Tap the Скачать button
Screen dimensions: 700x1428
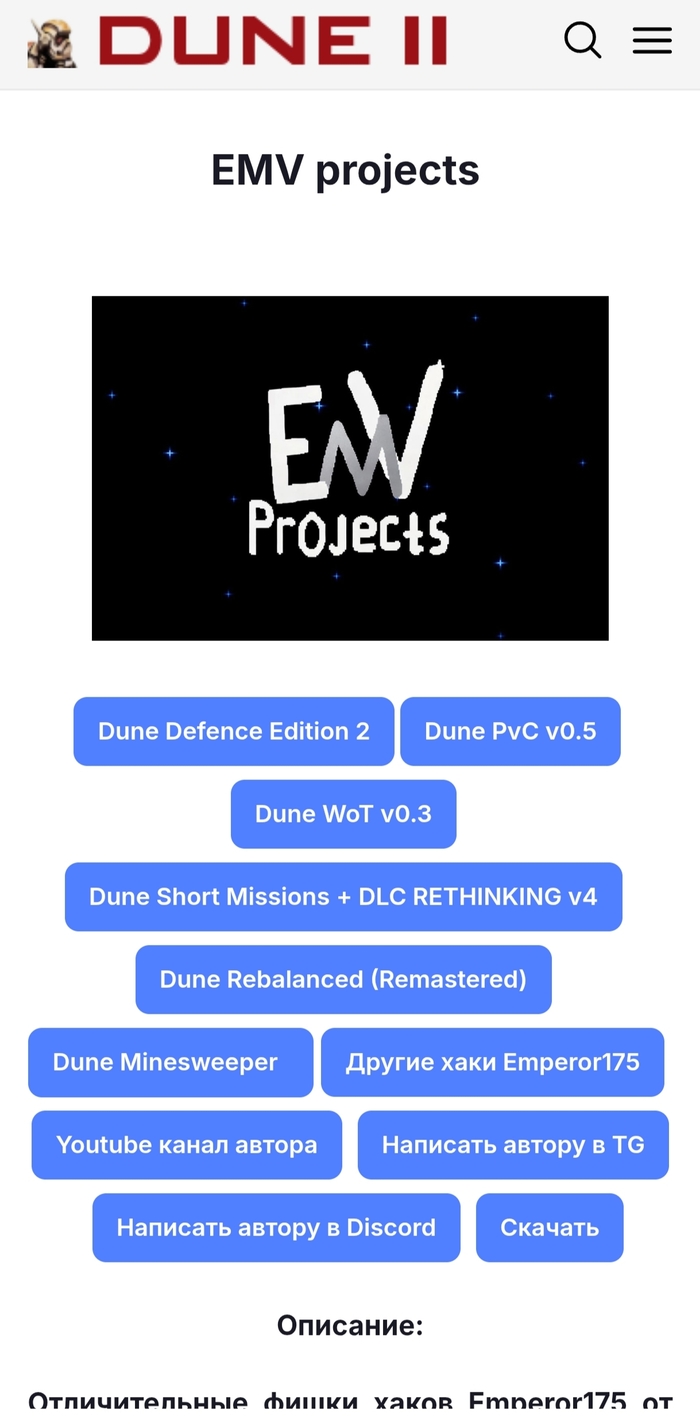click(549, 1227)
